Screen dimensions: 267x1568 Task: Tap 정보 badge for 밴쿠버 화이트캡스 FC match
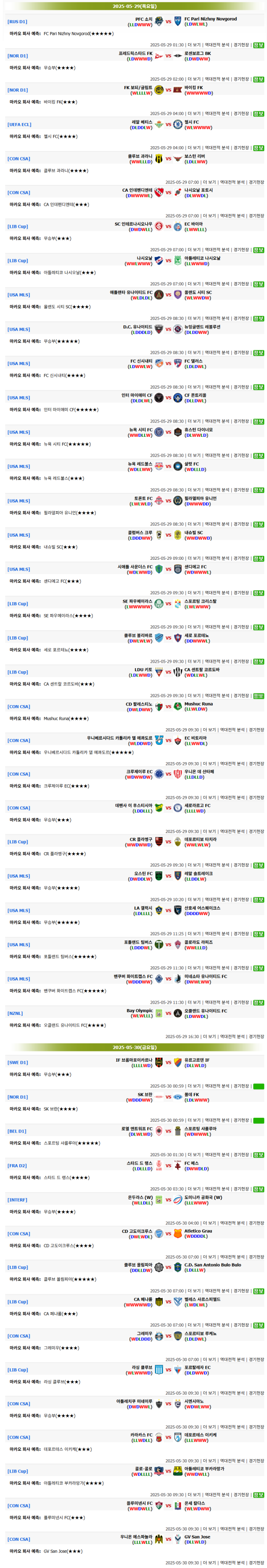click(x=259, y=1002)
